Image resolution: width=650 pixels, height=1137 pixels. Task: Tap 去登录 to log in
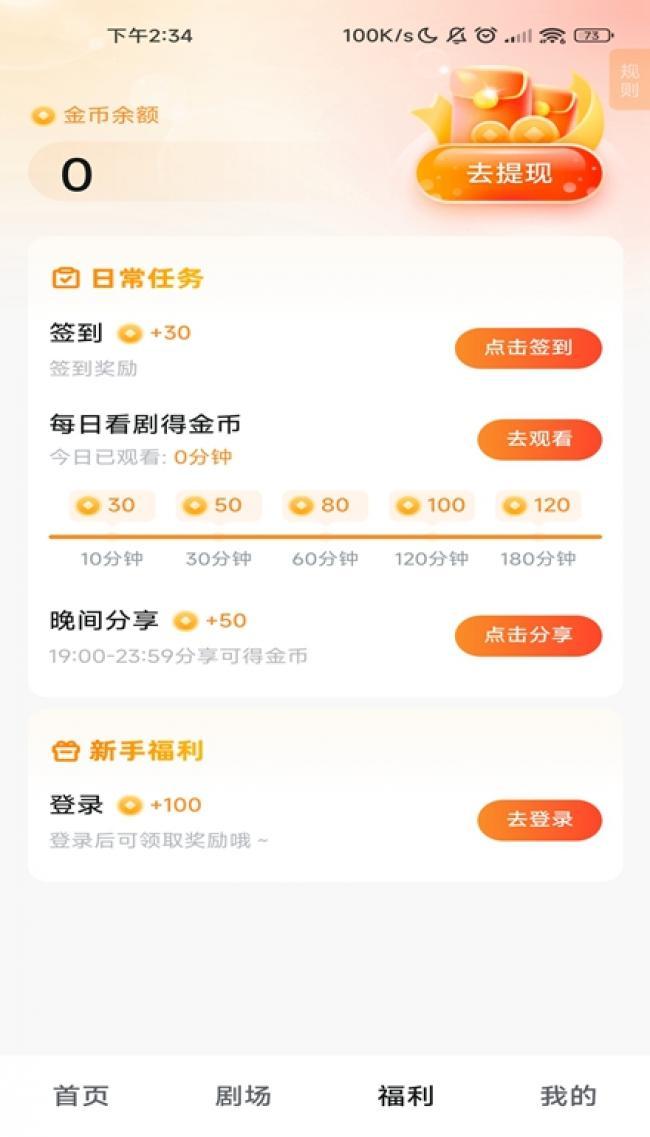tap(539, 819)
